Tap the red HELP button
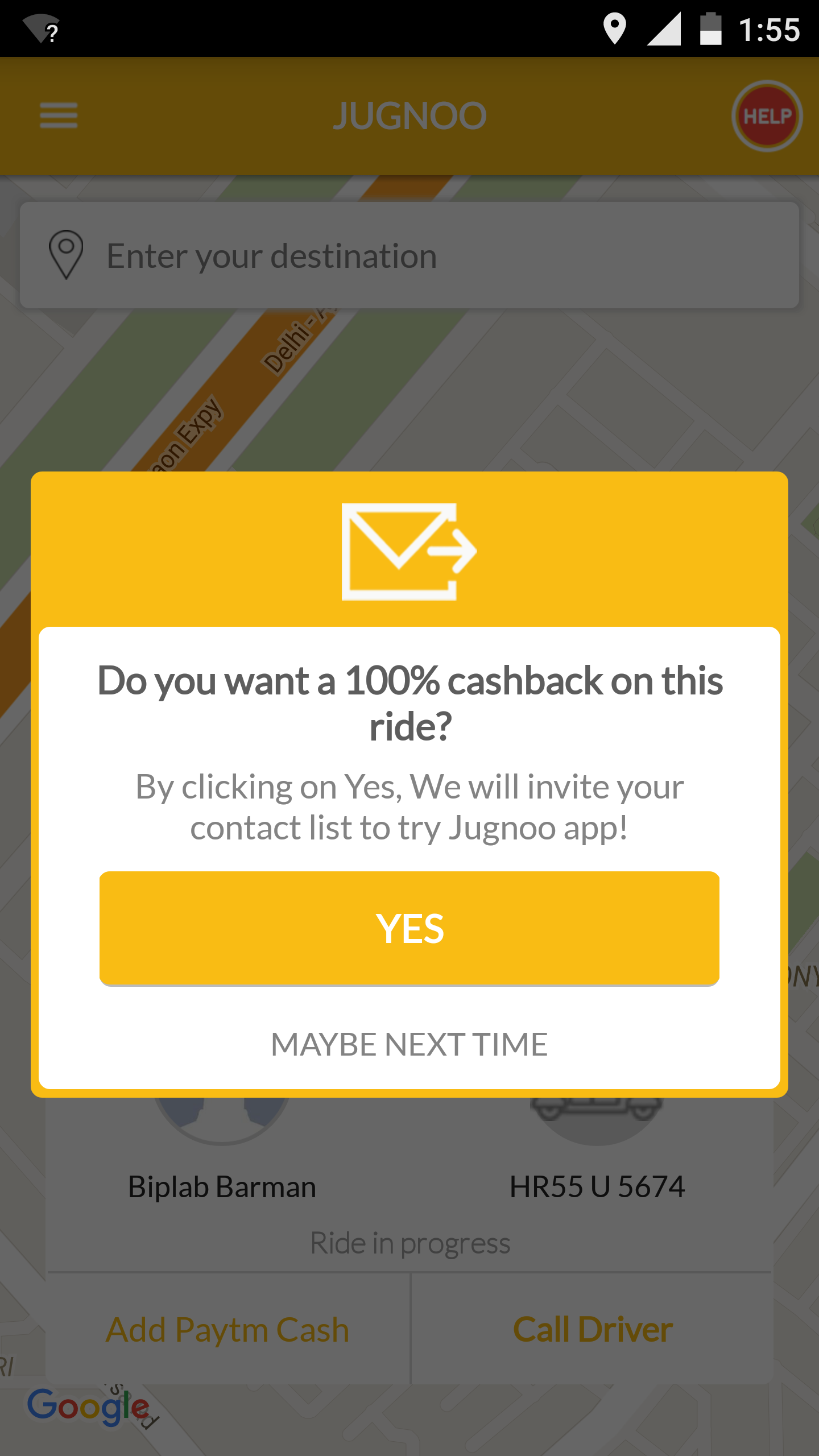The width and height of the screenshot is (819, 1456). 767,116
